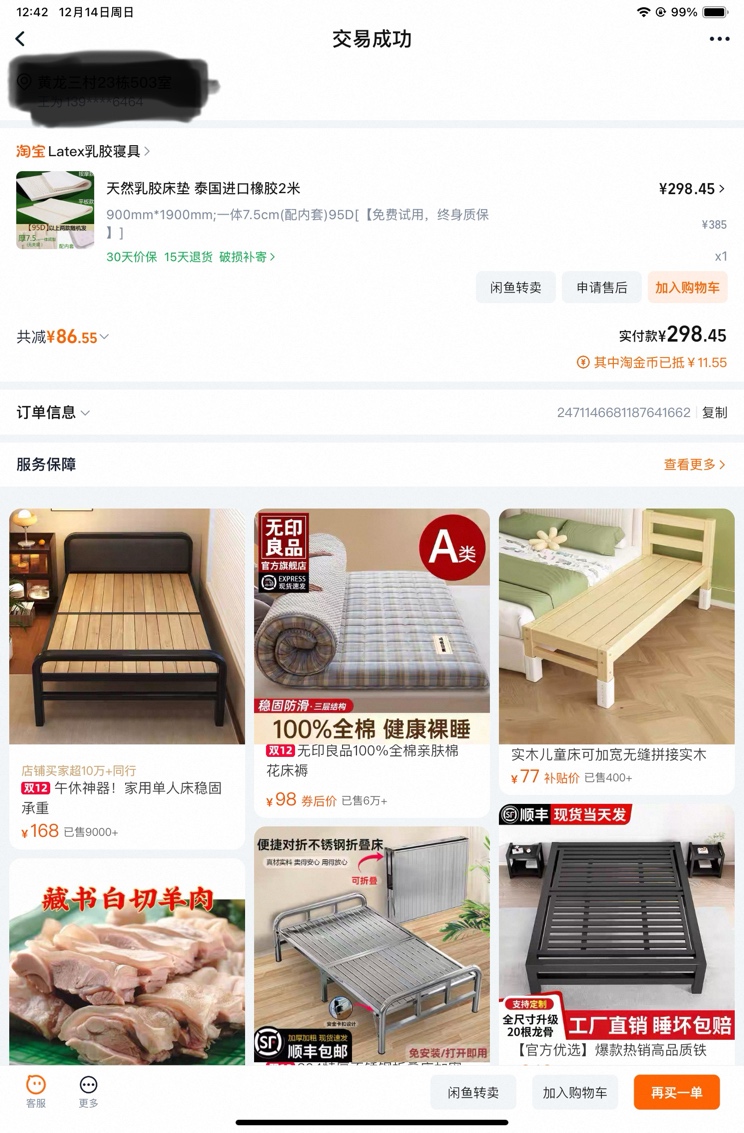
Task: Copy the order number with 复制
Action: point(714,412)
